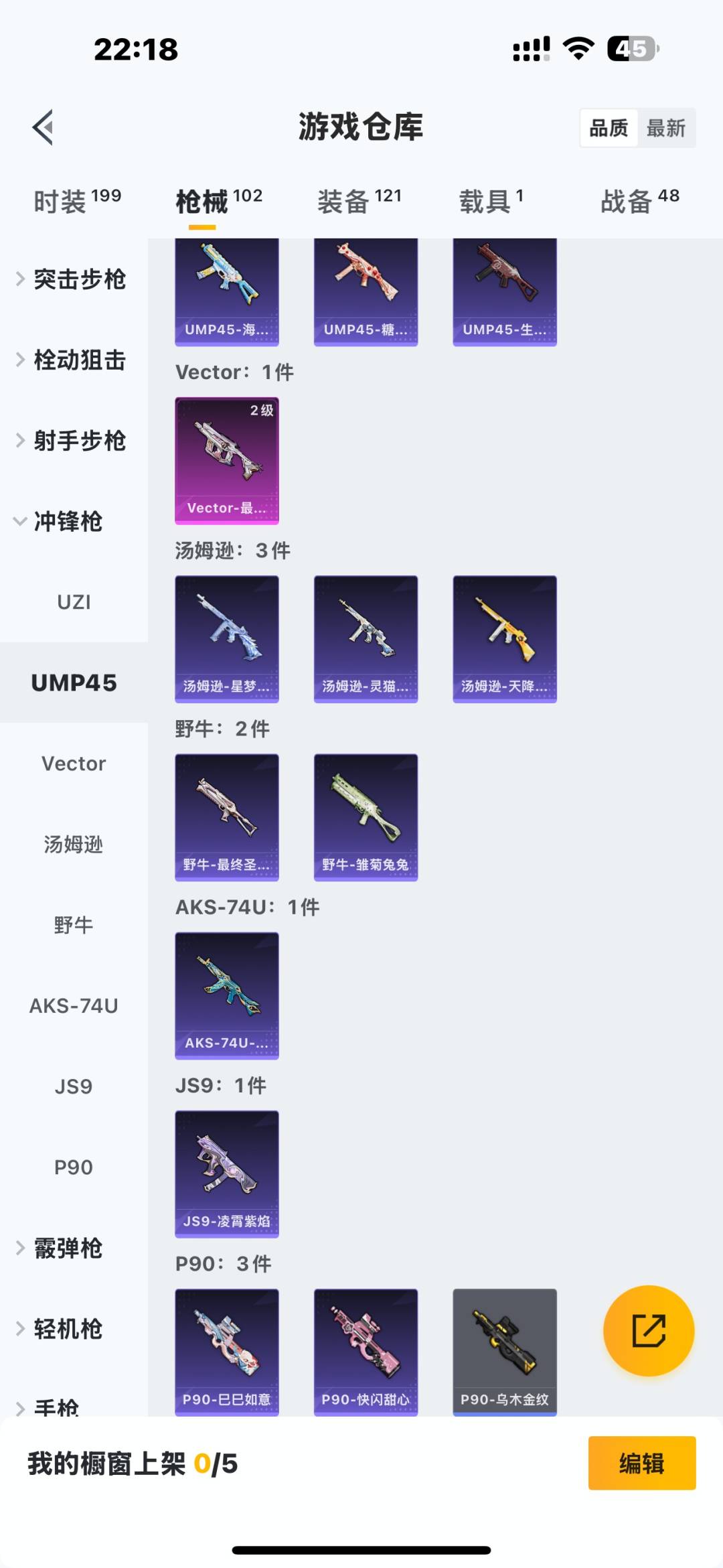Expand 射手步枪 in the sidebar
The image size is (723, 1568).
(x=72, y=441)
